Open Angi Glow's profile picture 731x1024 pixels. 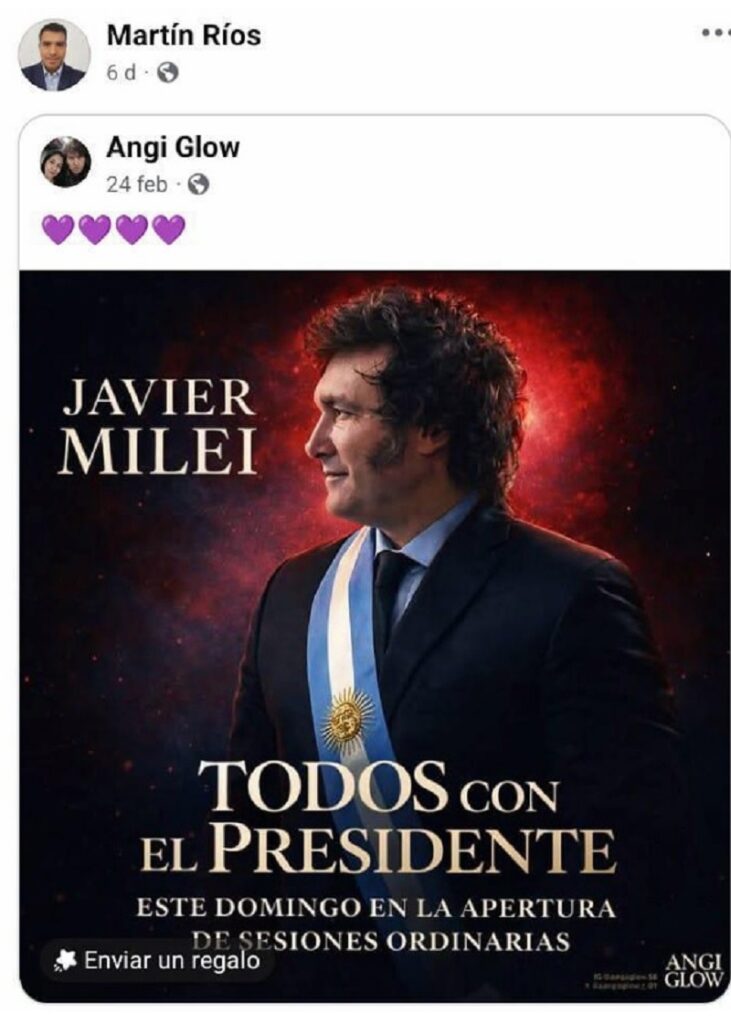tap(66, 161)
